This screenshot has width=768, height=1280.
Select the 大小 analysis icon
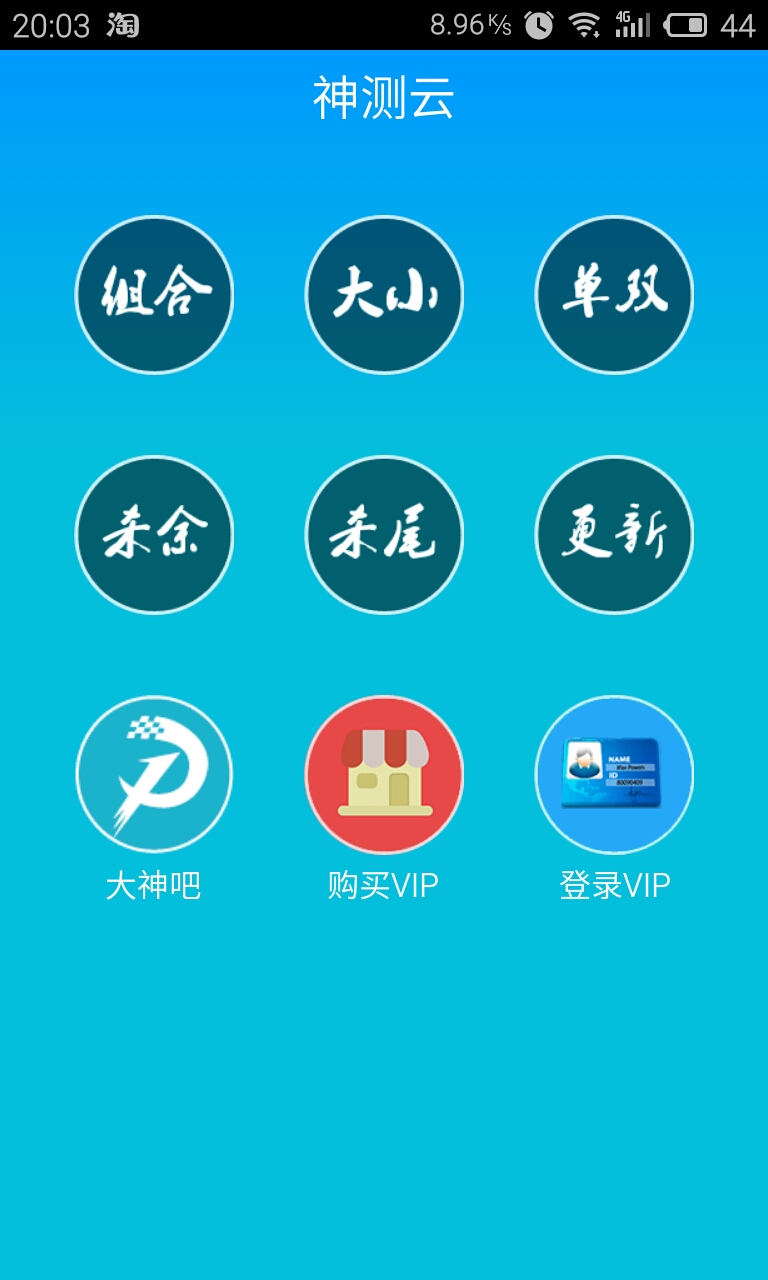[x=384, y=293]
